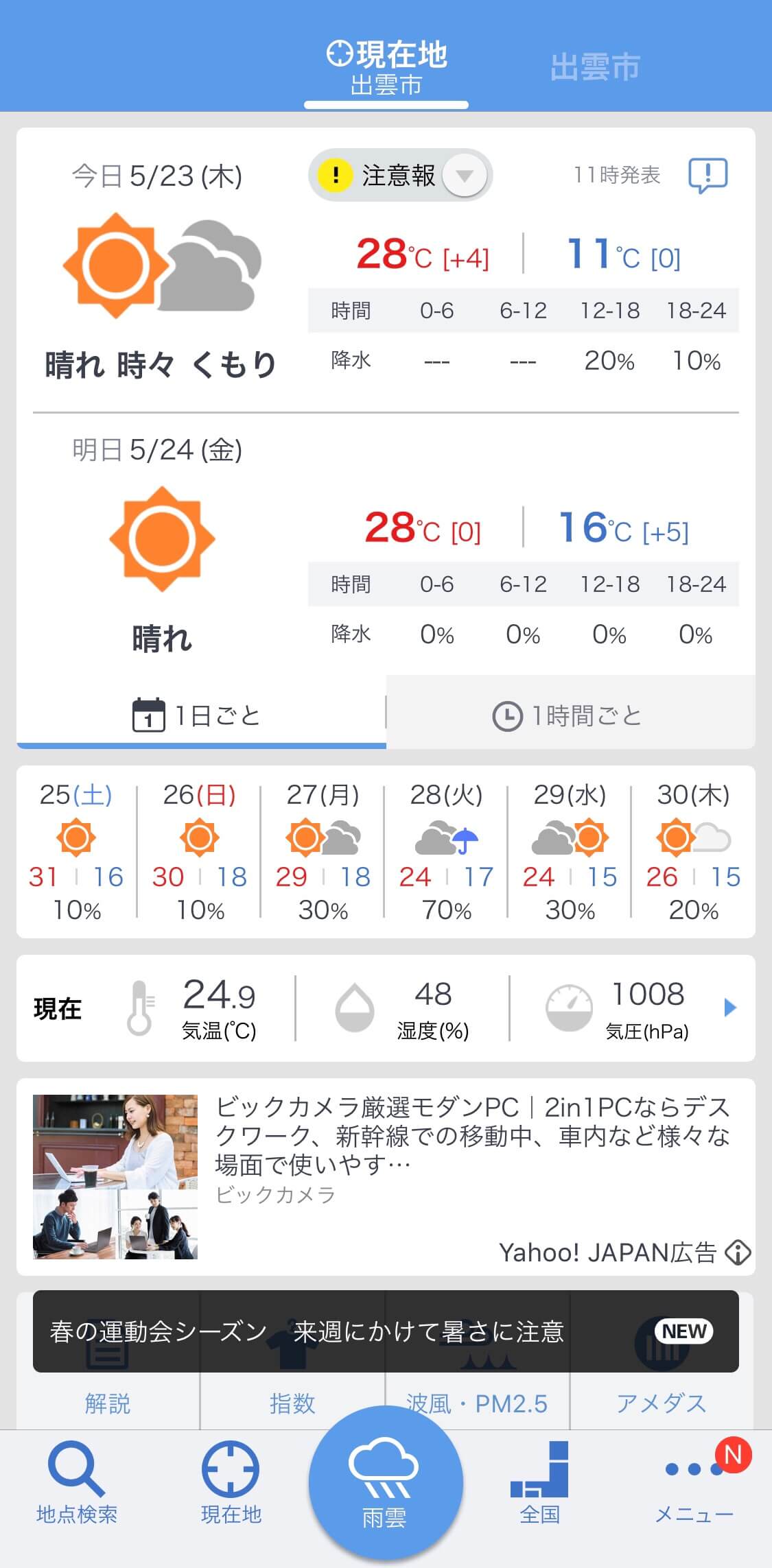Open 解説 weather commentary
Image resolution: width=772 pixels, height=1568 pixels.
point(108,1403)
